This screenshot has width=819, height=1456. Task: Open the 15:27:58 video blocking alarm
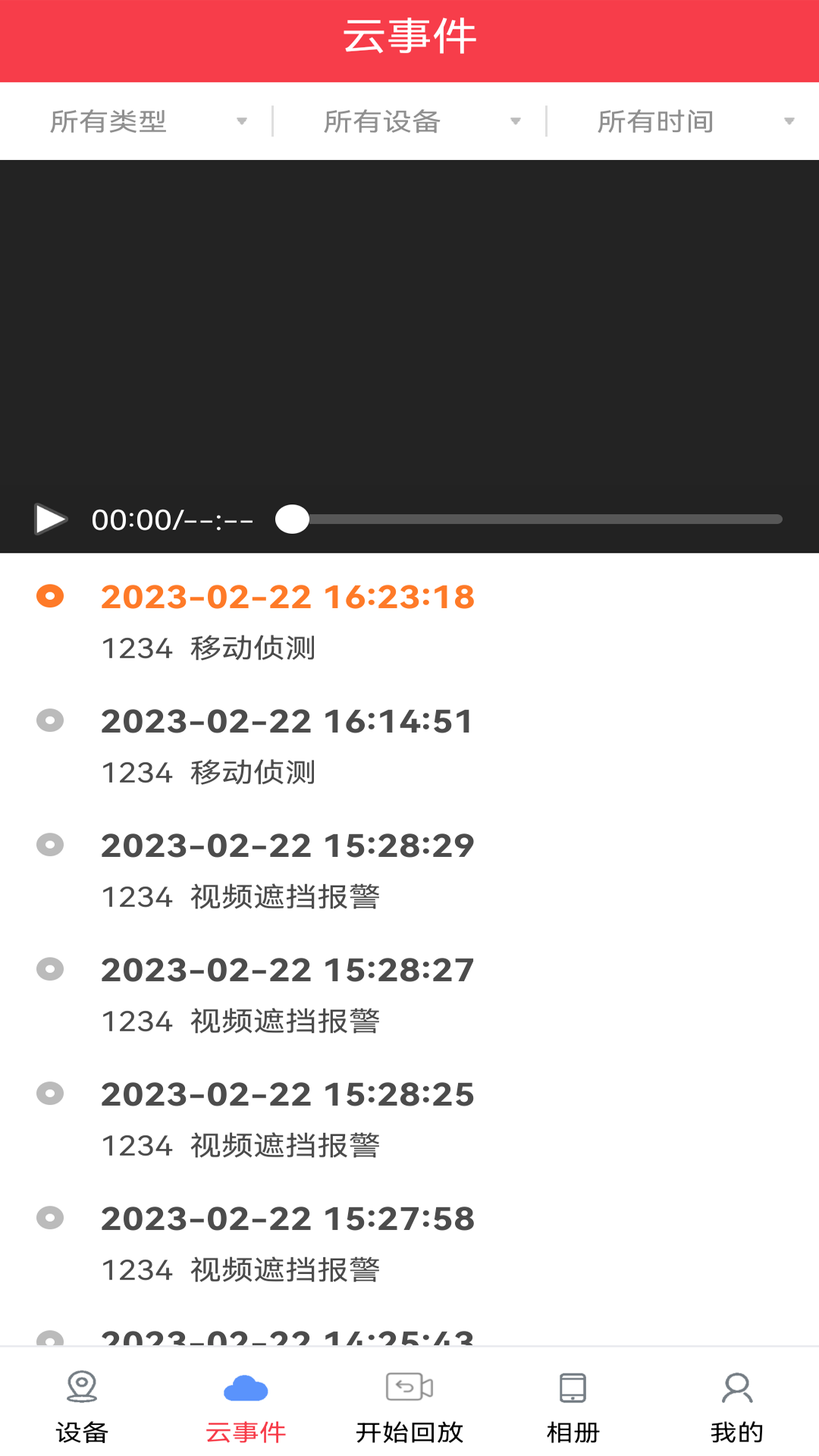pos(288,1242)
